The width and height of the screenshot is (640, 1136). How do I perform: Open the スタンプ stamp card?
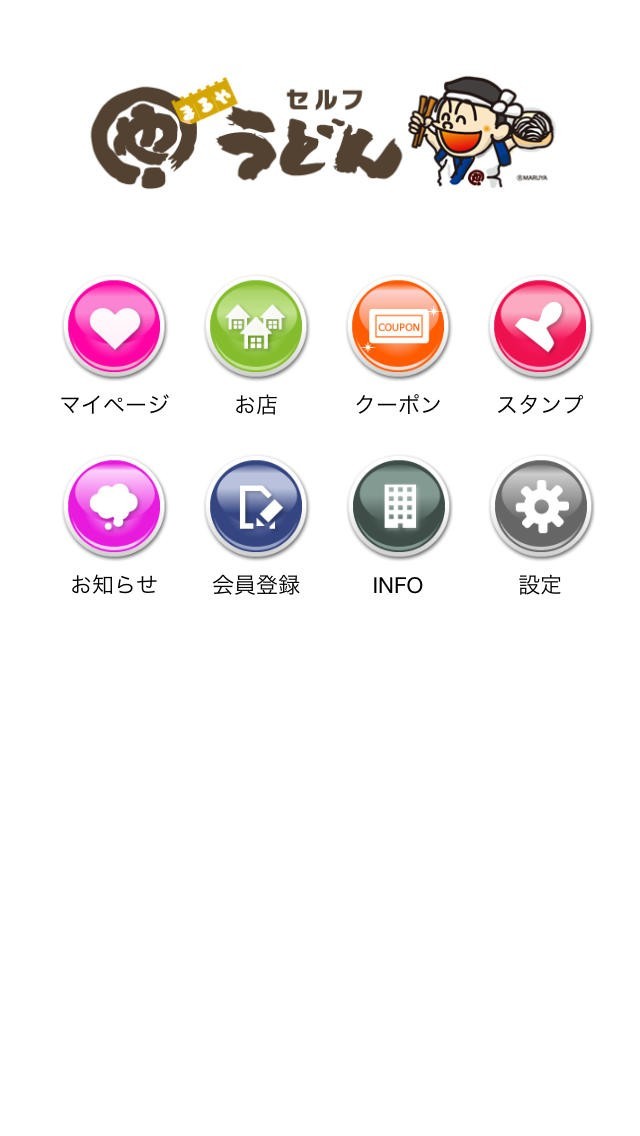tap(540, 328)
